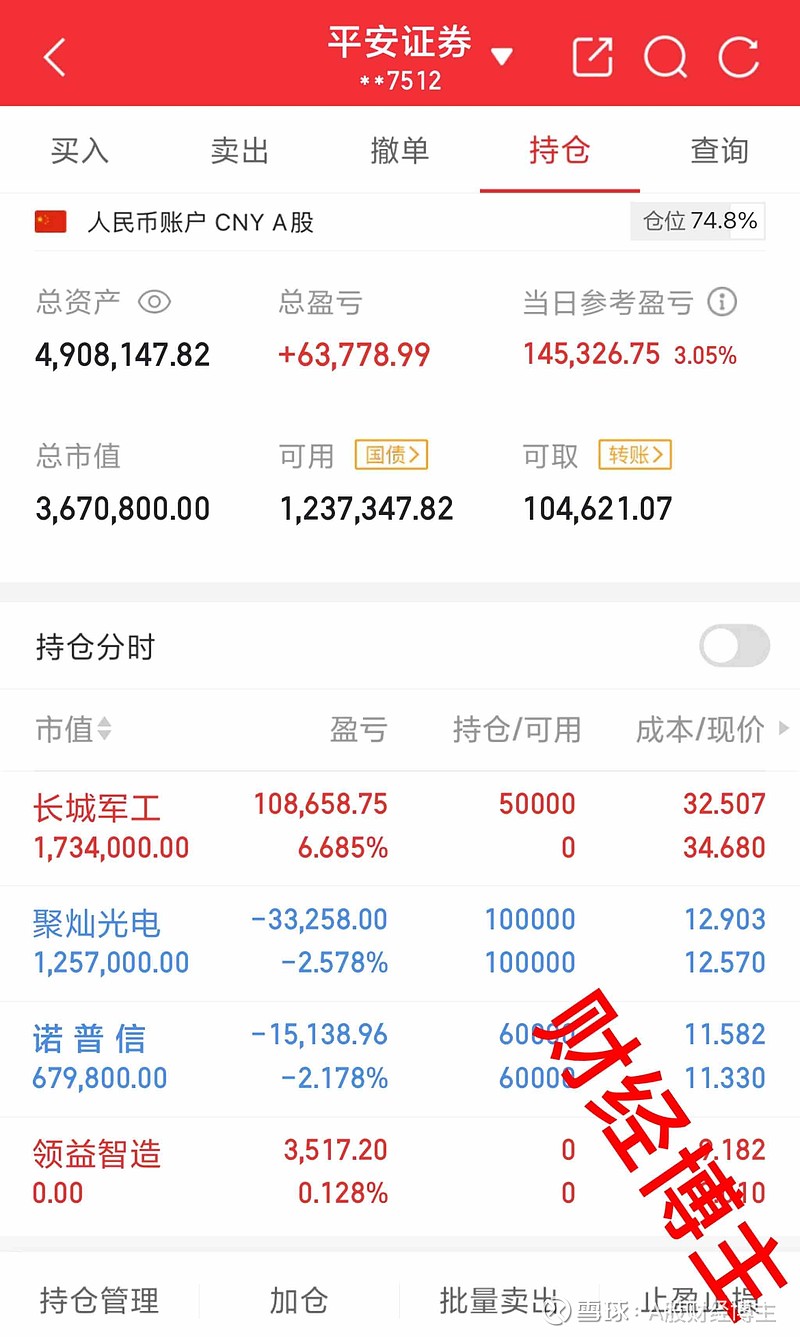The width and height of the screenshot is (800, 1337).
Task: Enable the 持仓分时 switch
Action: pos(734,646)
